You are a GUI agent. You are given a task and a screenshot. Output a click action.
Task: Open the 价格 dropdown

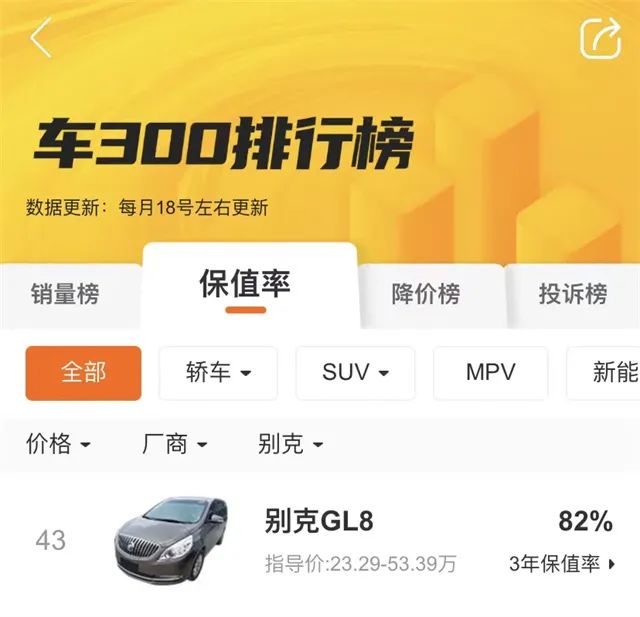point(59,444)
